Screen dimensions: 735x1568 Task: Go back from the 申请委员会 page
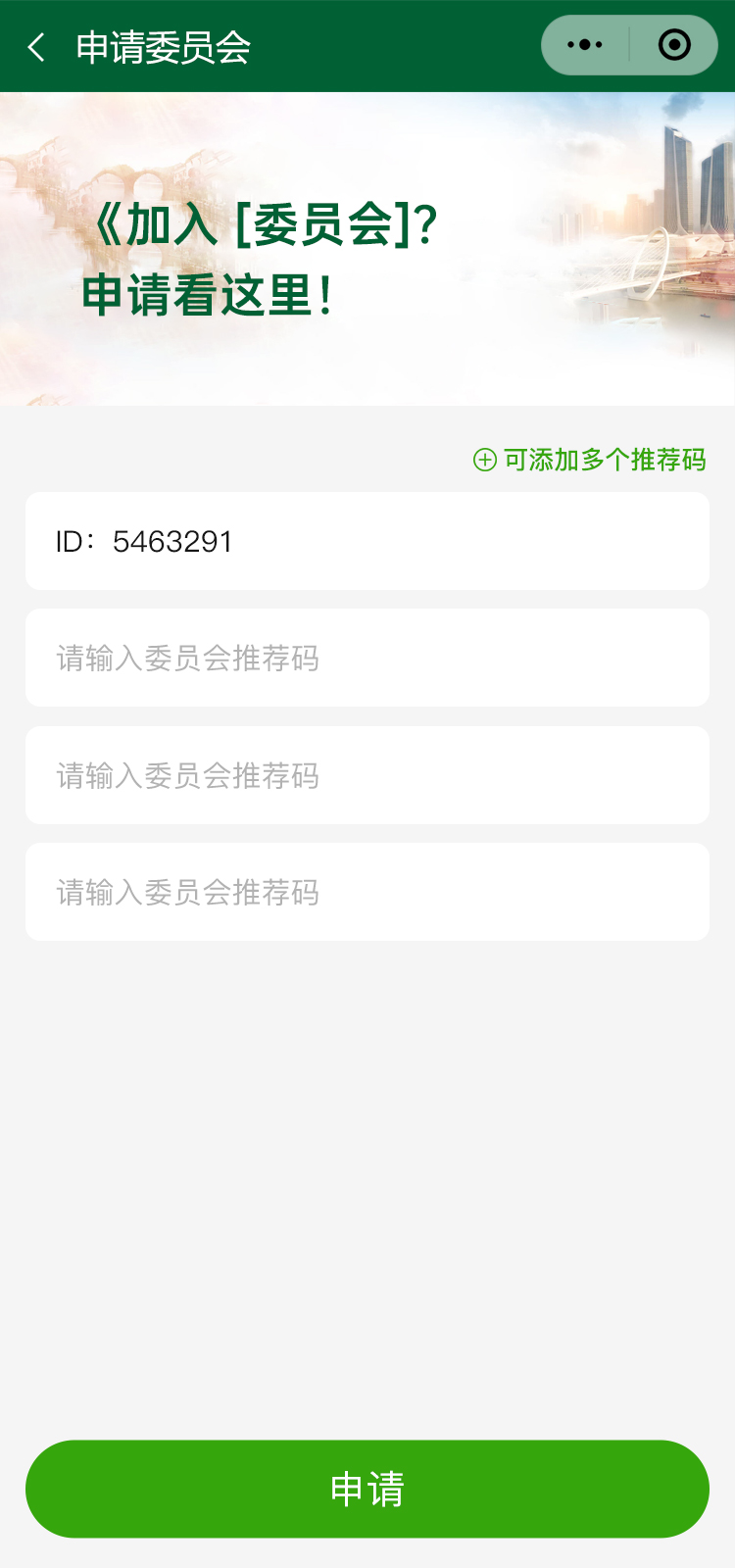coord(37,47)
